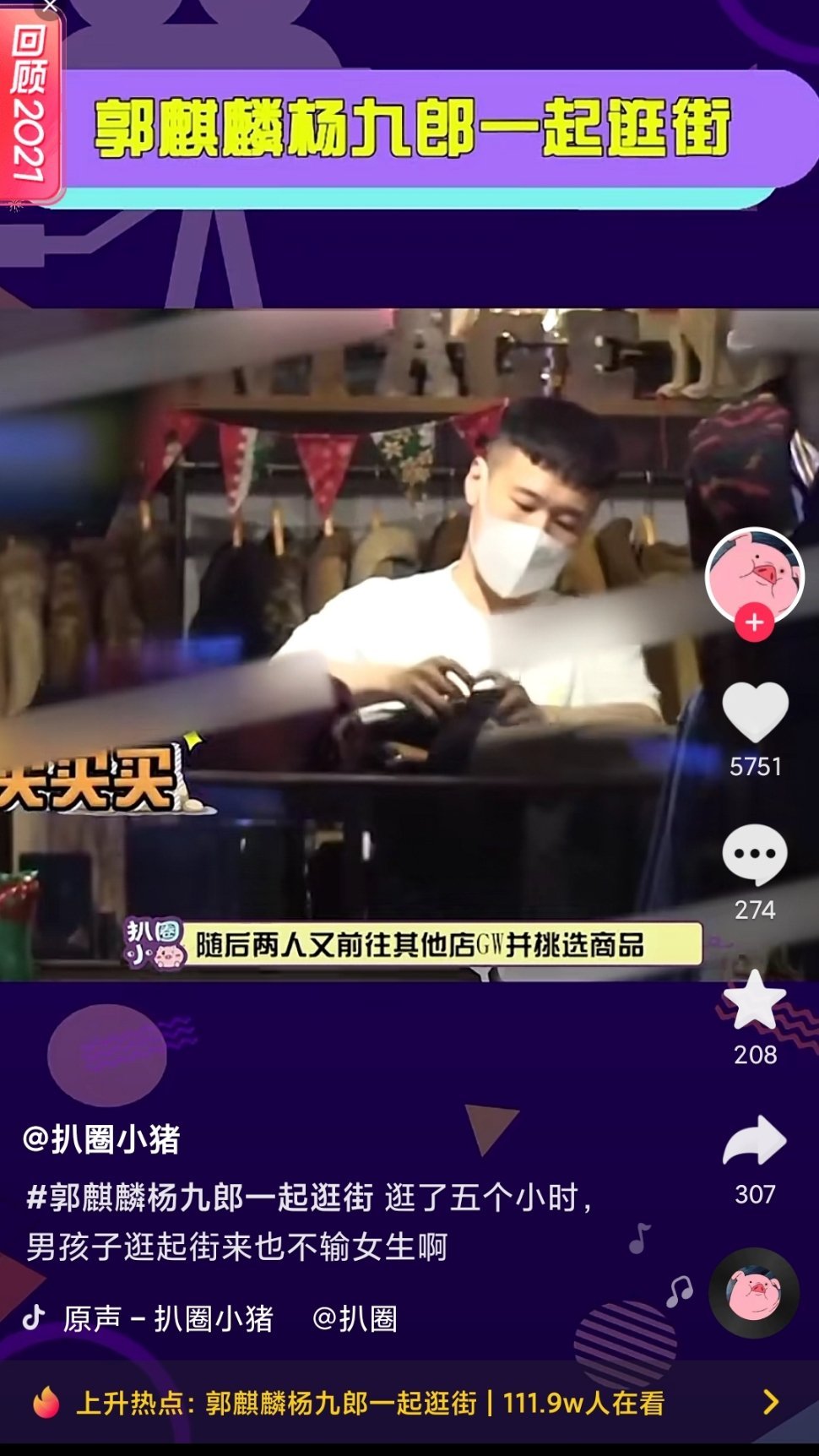Screen dimensions: 819x1456
Task: Follow the creator with the red plus
Action: (x=754, y=623)
